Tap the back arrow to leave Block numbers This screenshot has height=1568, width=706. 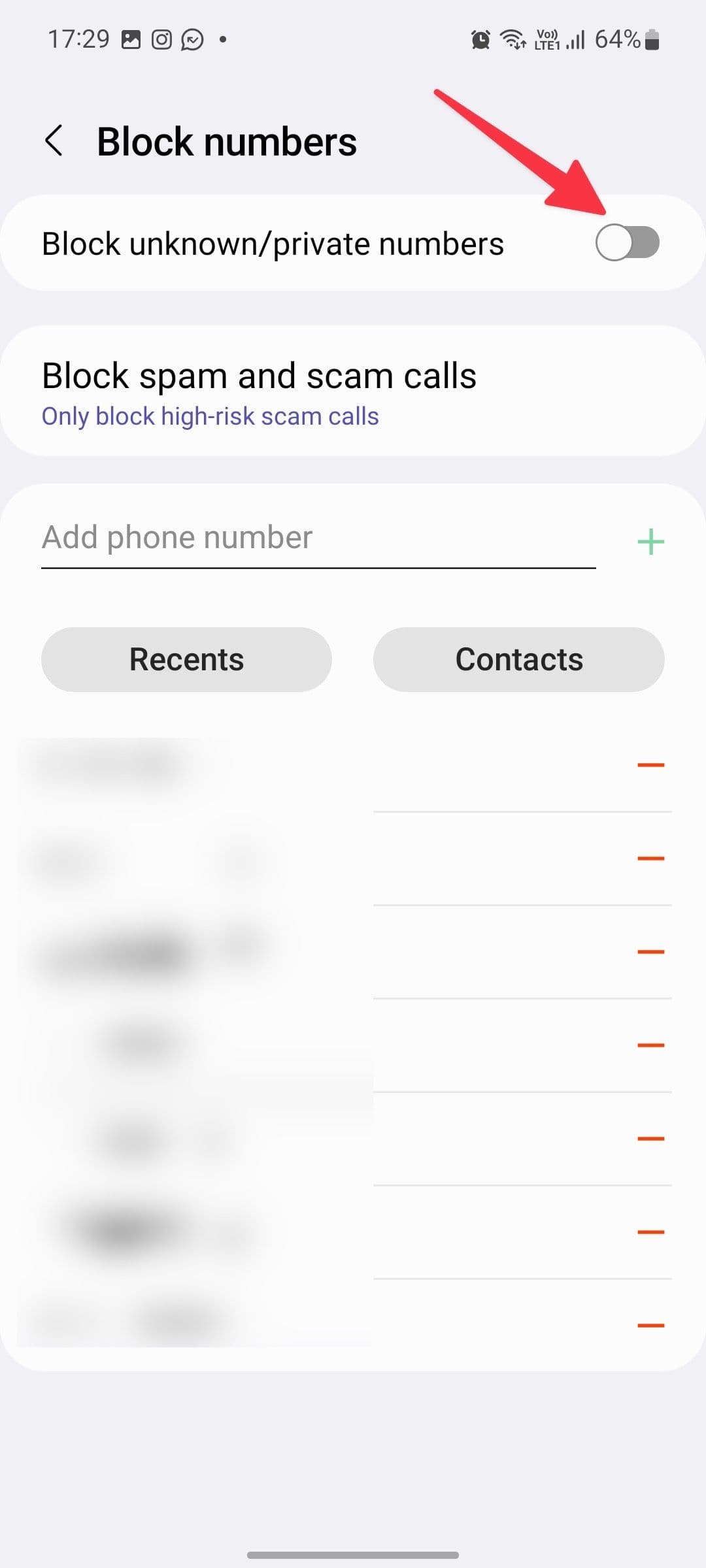55,140
